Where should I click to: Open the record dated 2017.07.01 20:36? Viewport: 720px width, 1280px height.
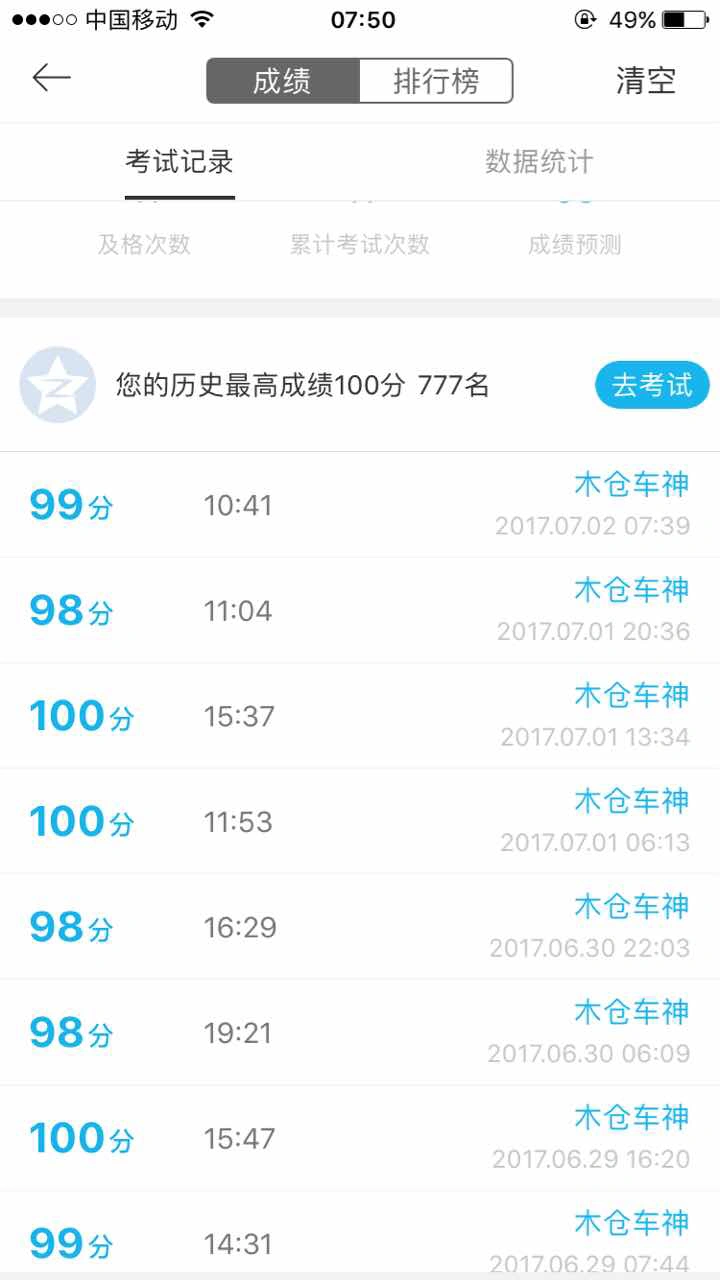click(360, 610)
